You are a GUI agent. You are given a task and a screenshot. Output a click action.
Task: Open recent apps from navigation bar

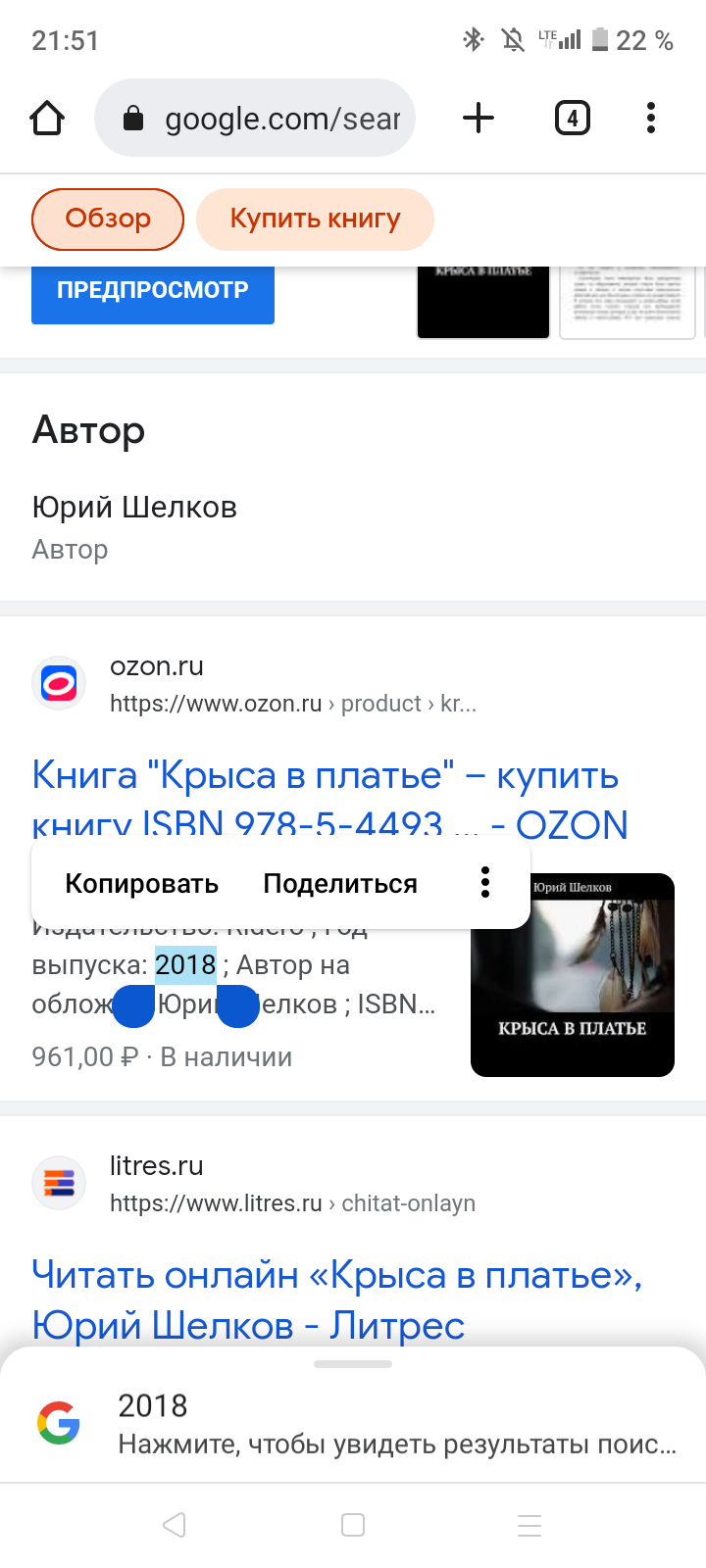point(529,1525)
